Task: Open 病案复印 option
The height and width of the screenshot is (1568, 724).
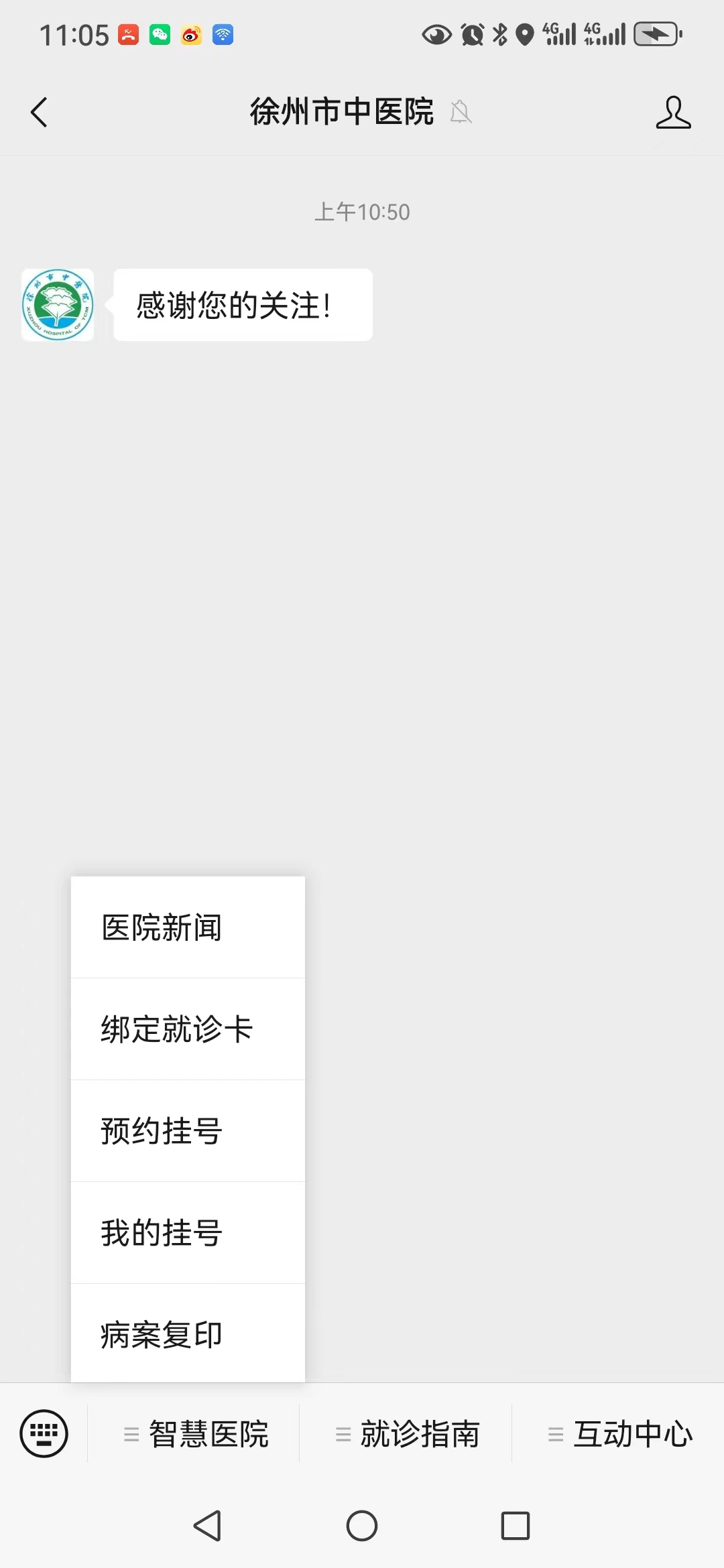Action: click(x=188, y=1335)
